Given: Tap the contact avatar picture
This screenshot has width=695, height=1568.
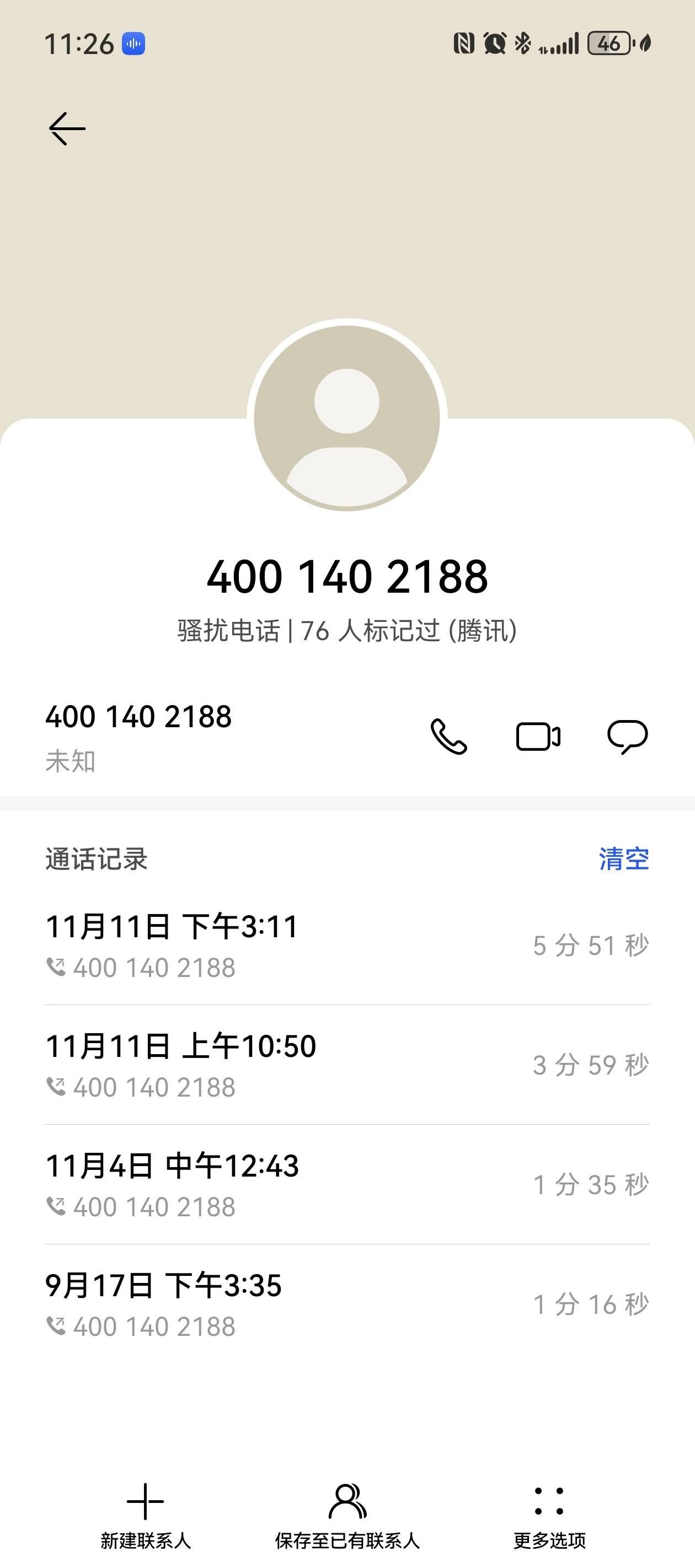Looking at the screenshot, I should [347, 417].
